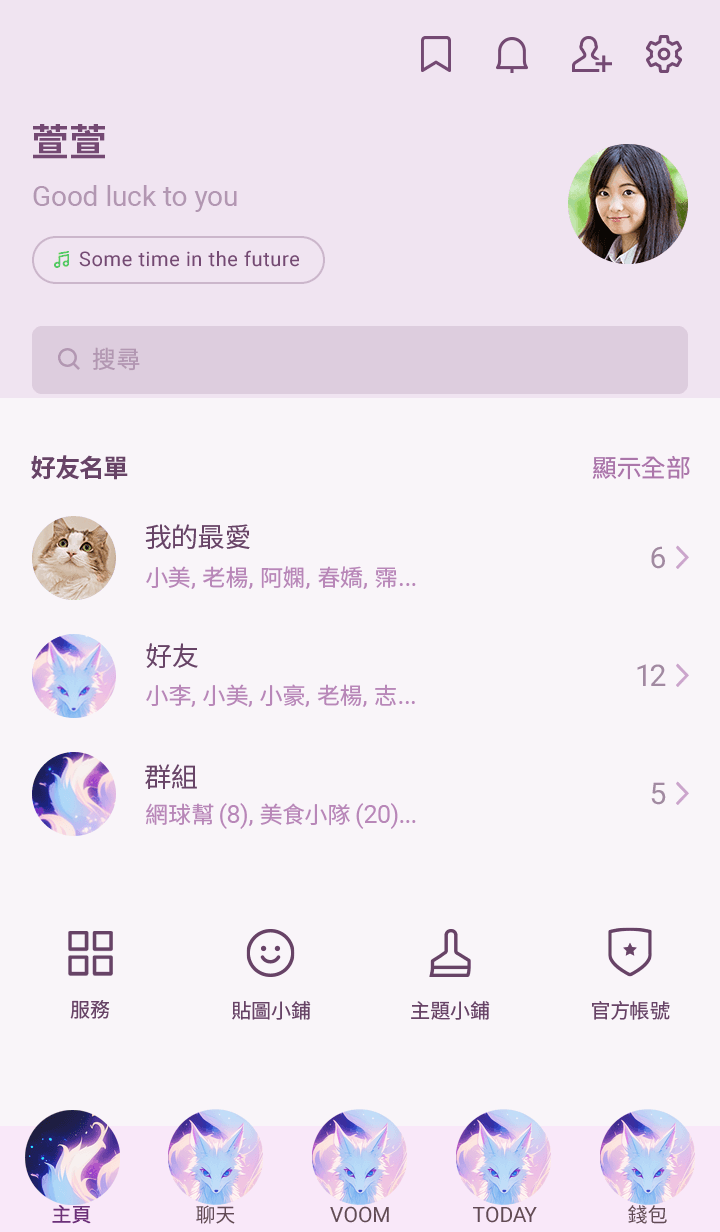Open 萱萱's profile photo
Image resolution: width=720 pixels, height=1232 pixels.
(628, 204)
